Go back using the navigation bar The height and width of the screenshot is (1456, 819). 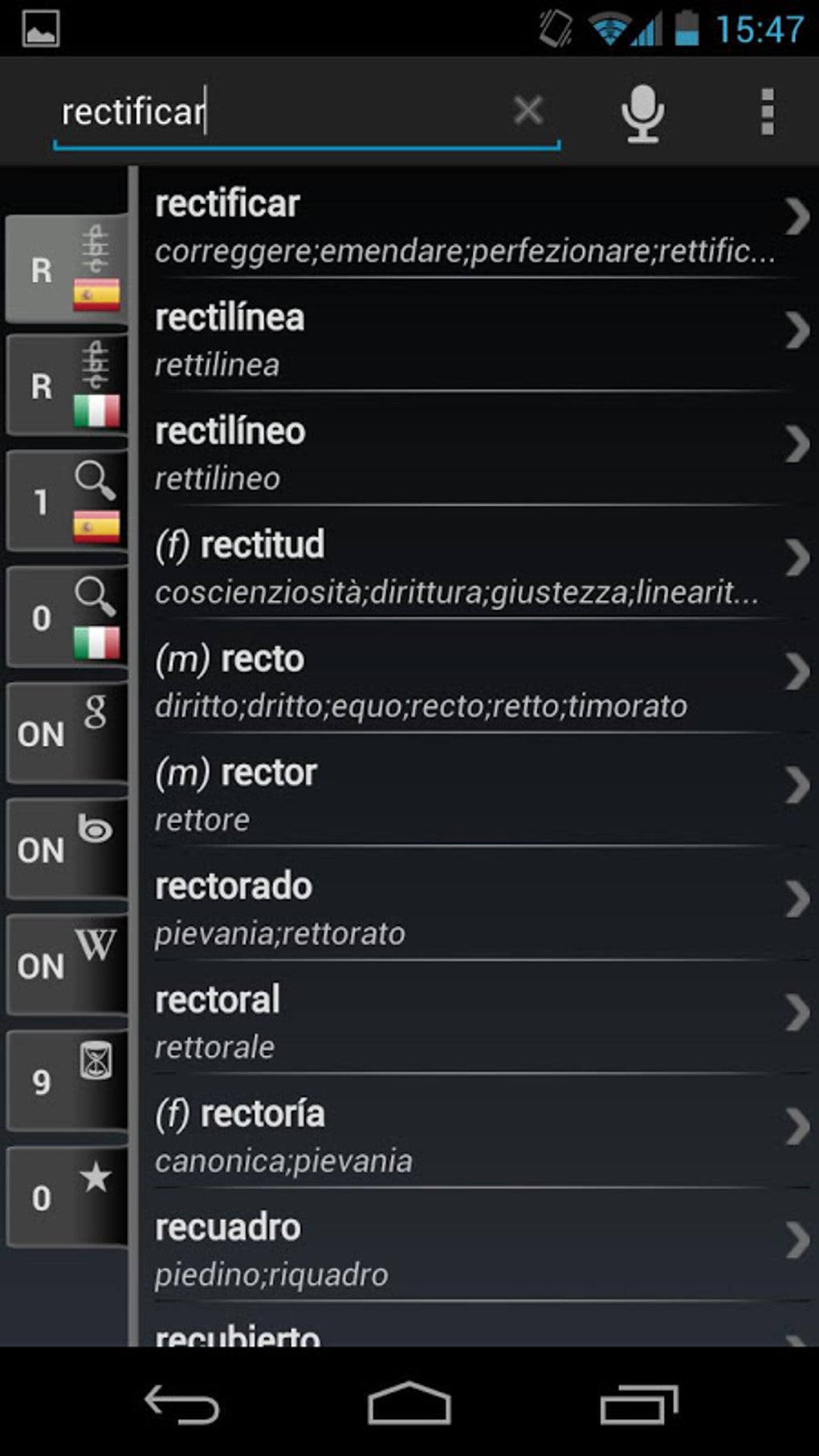click(182, 1405)
